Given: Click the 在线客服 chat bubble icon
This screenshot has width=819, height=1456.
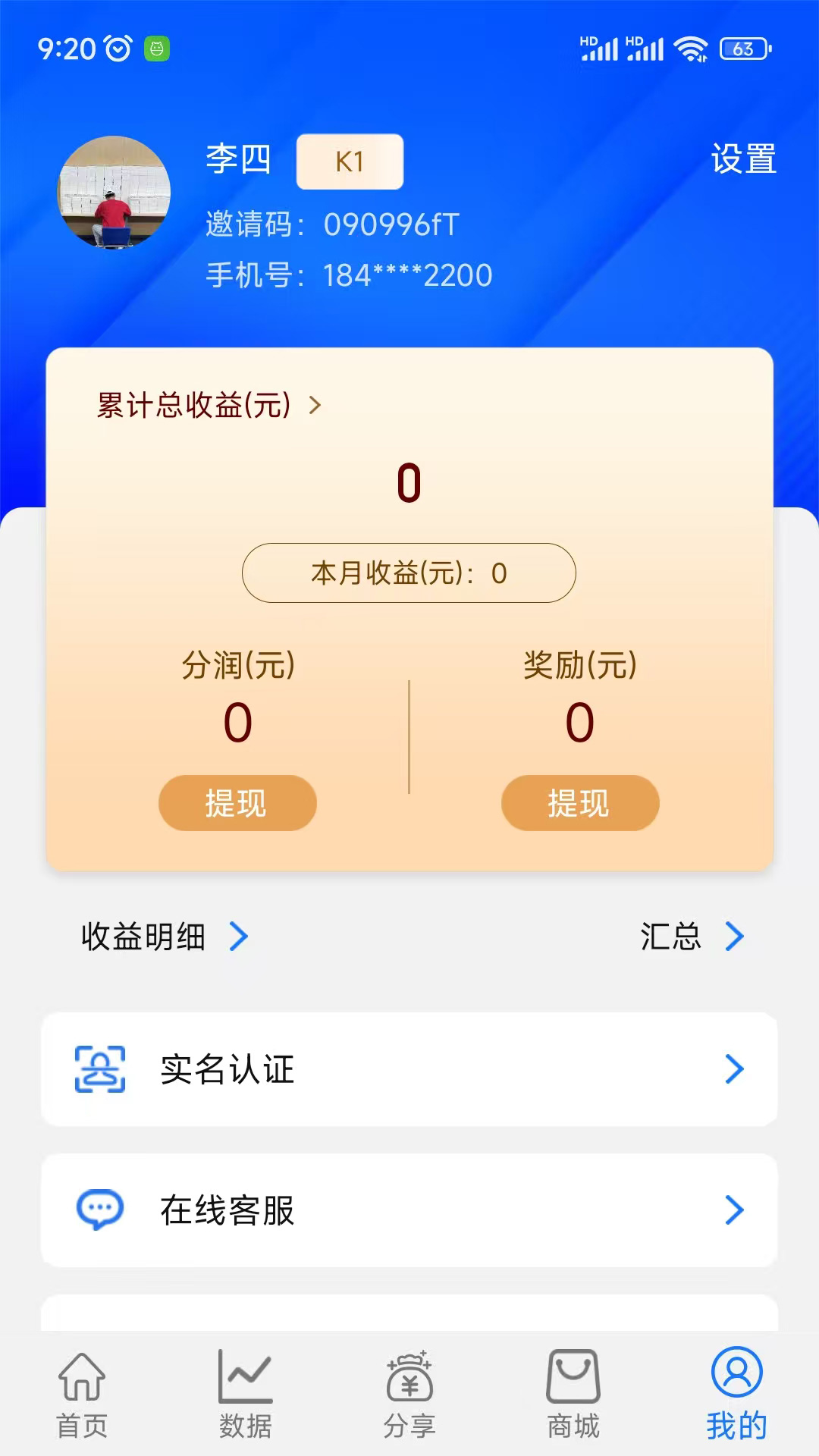Looking at the screenshot, I should click(102, 1210).
